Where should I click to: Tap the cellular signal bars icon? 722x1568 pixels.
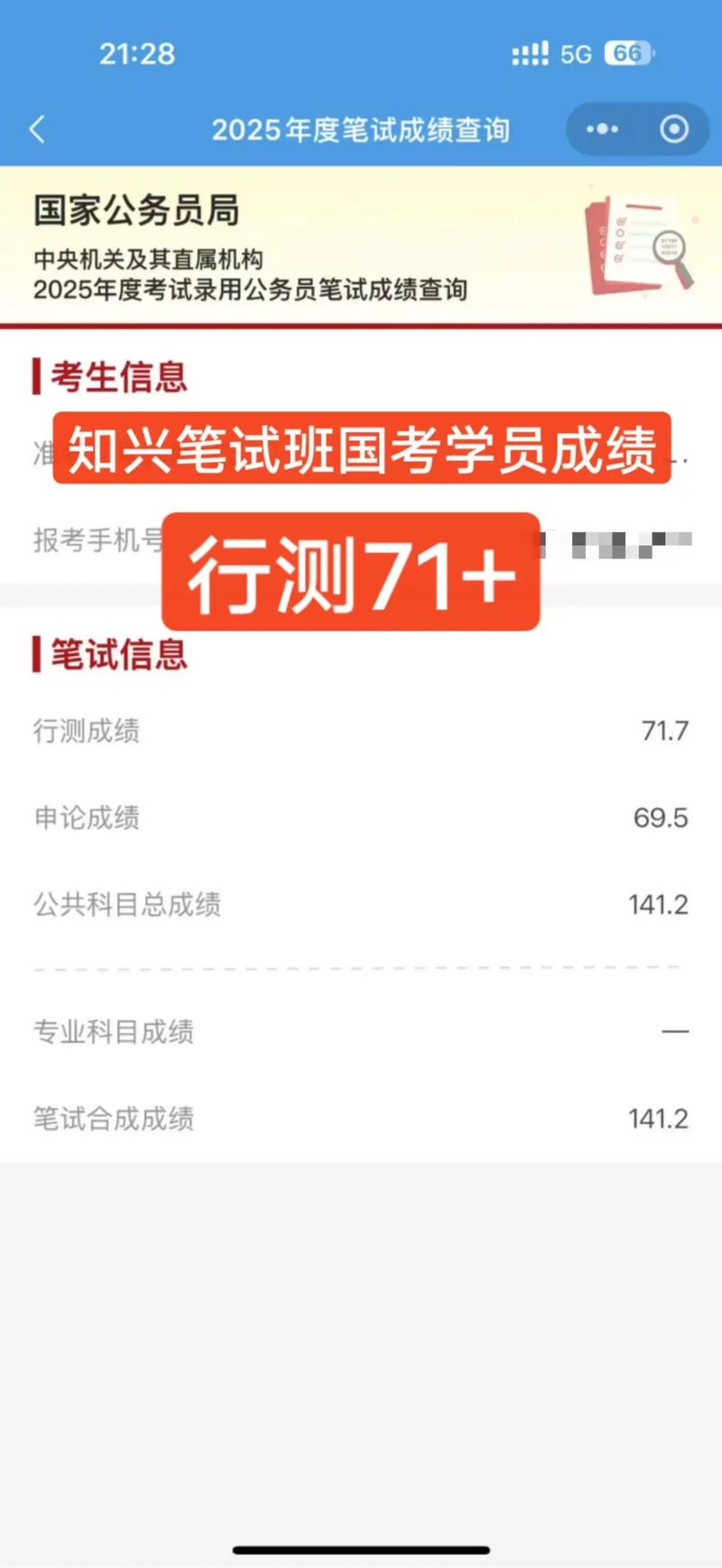(531, 54)
